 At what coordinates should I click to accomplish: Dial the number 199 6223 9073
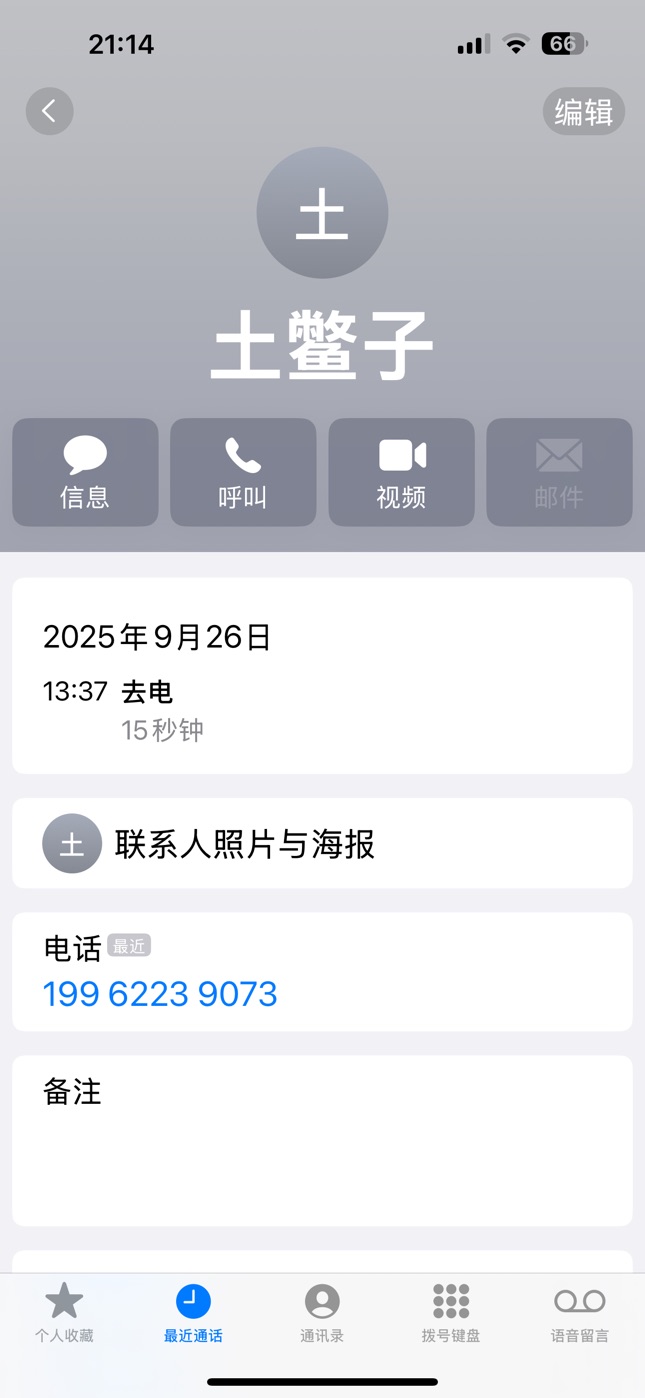tap(160, 994)
